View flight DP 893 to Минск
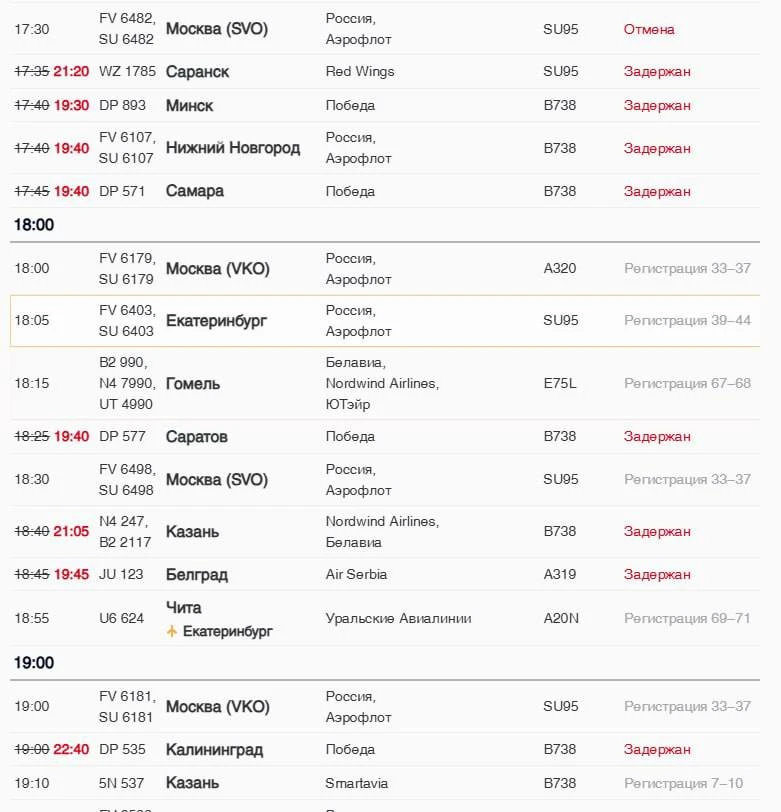This screenshot has width=781, height=812. [385, 105]
